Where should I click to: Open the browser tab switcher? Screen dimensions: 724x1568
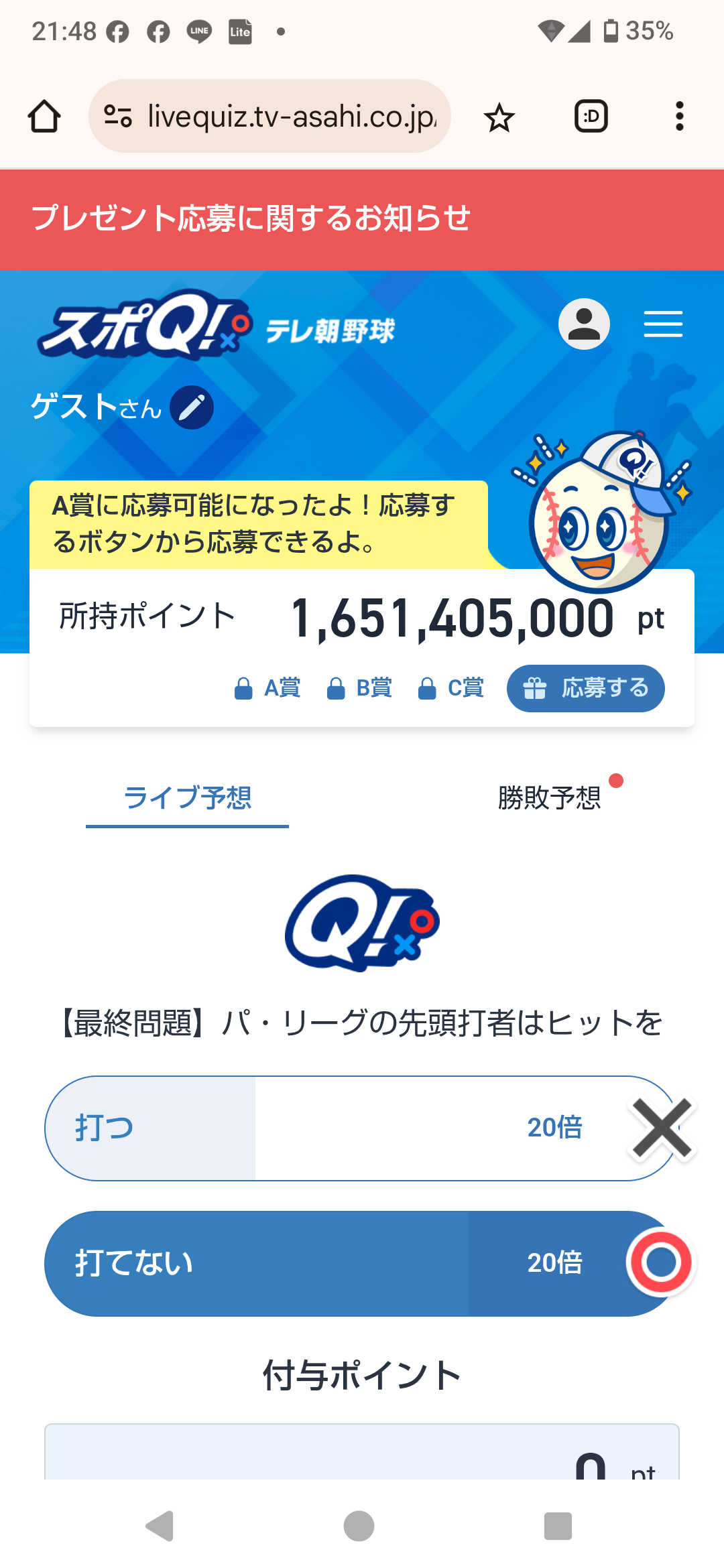(591, 117)
